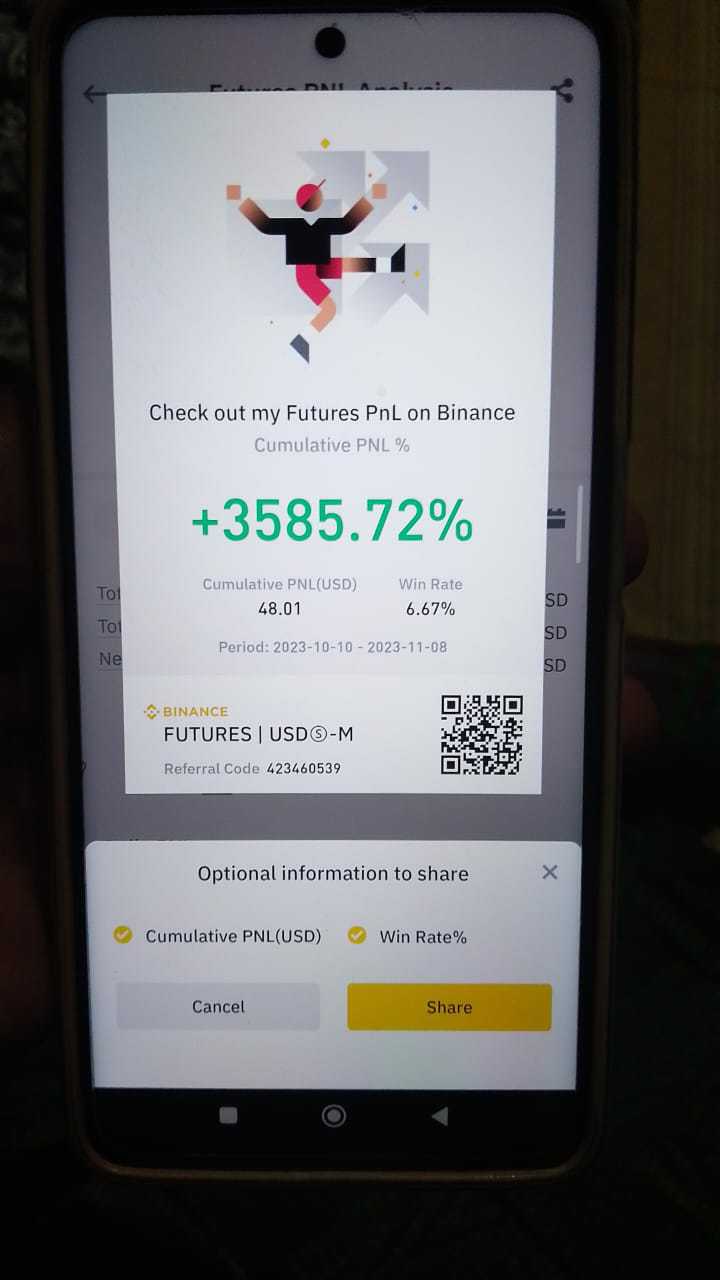Open recent apps square button
This screenshot has height=1280, width=720.
coord(228,1115)
